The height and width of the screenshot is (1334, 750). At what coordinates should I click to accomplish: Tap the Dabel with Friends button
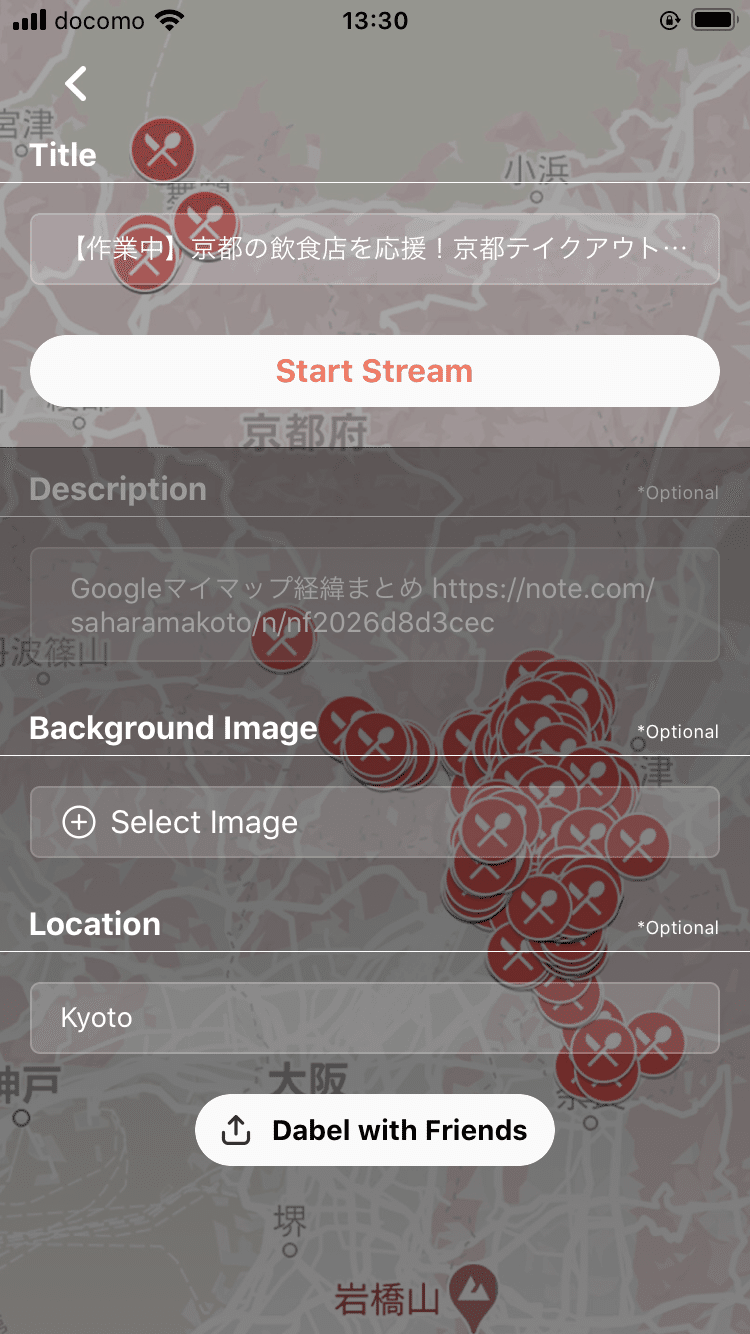coord(375,1129)
